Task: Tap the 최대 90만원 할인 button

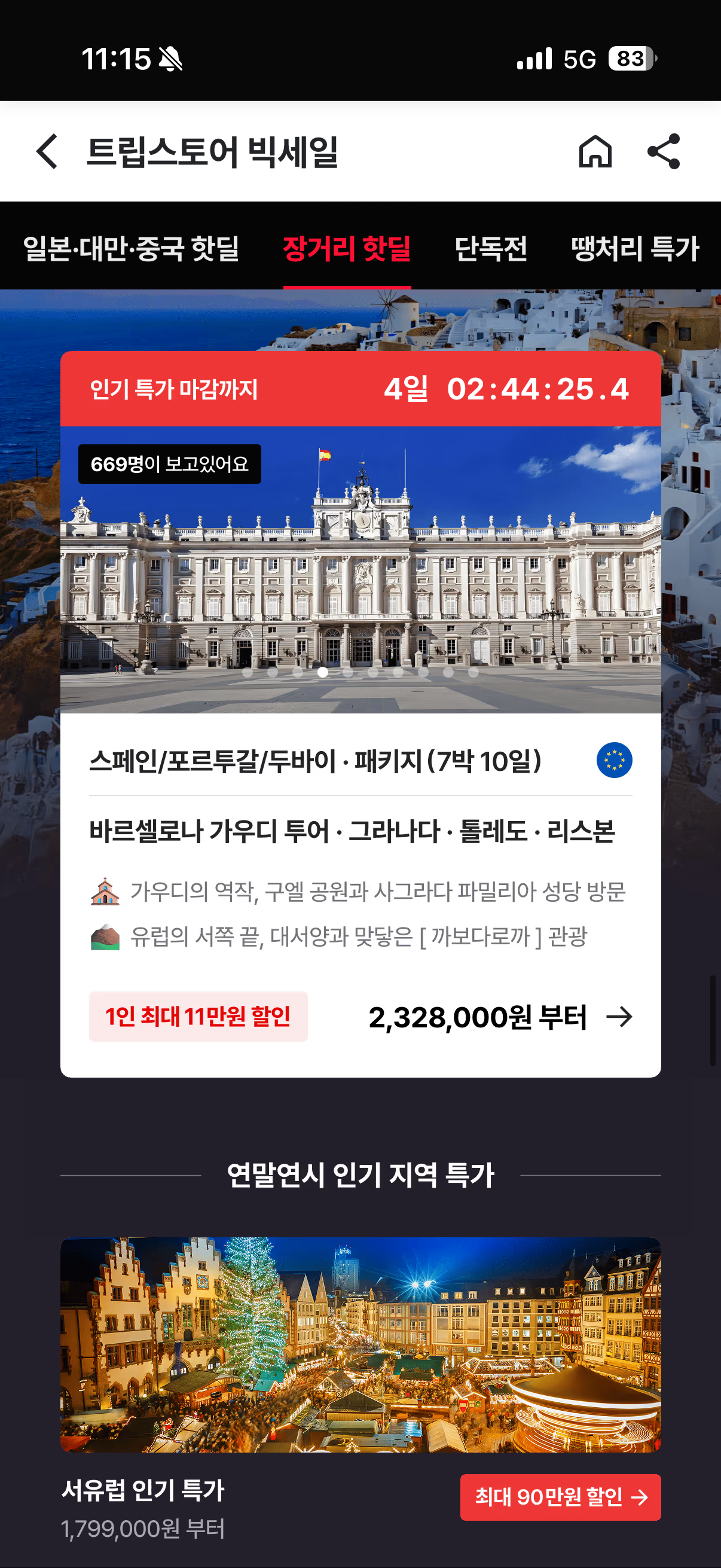Action: click(560, 1497)
